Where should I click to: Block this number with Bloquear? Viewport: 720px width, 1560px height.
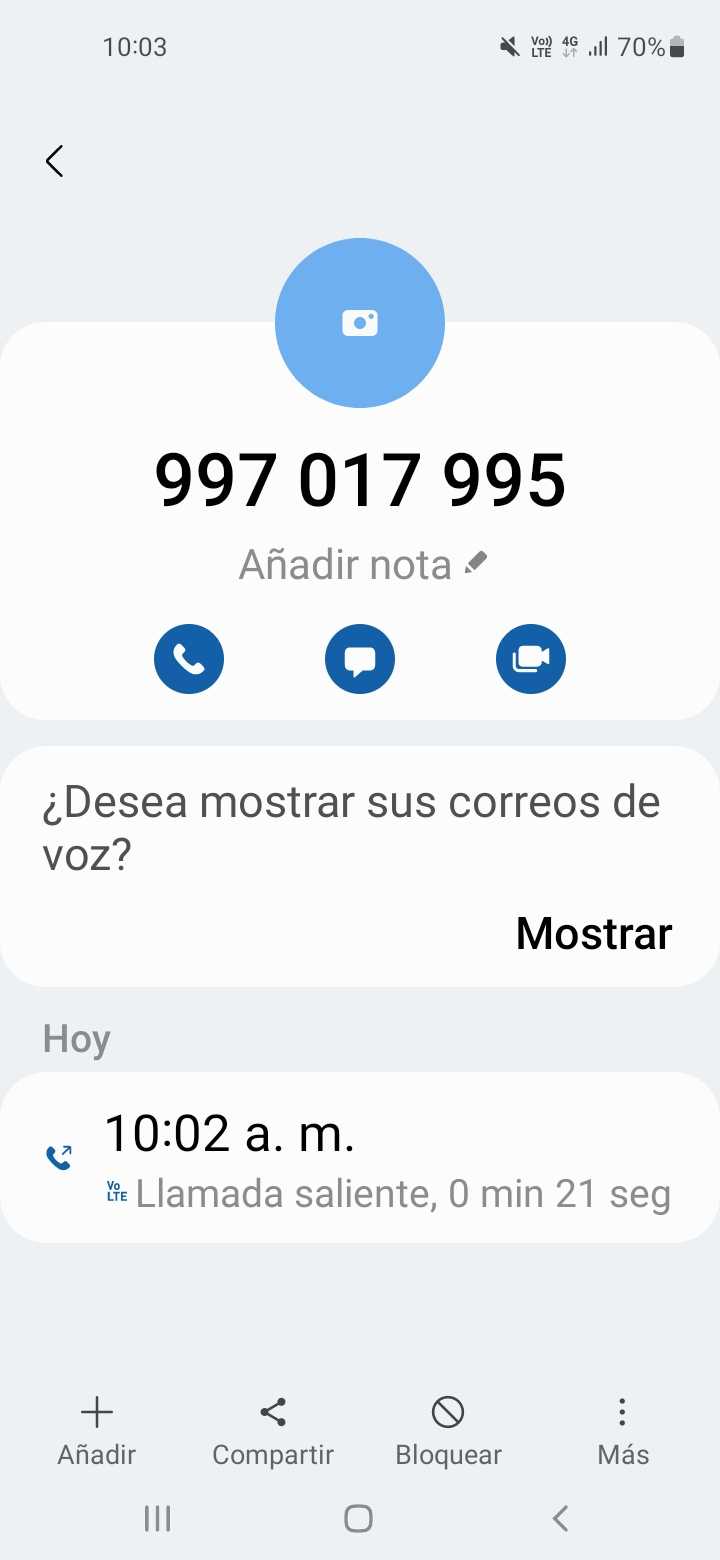[x=448, y=1430]
